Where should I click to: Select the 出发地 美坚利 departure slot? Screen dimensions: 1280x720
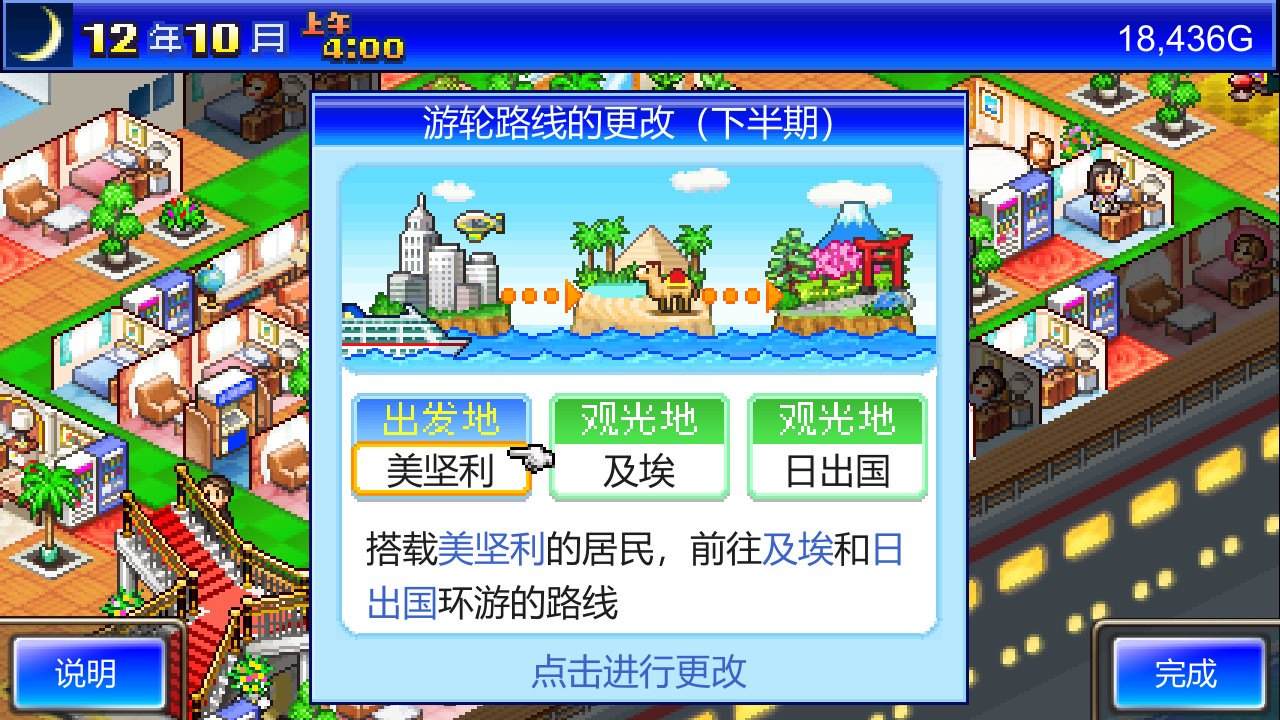coord(440,448)
